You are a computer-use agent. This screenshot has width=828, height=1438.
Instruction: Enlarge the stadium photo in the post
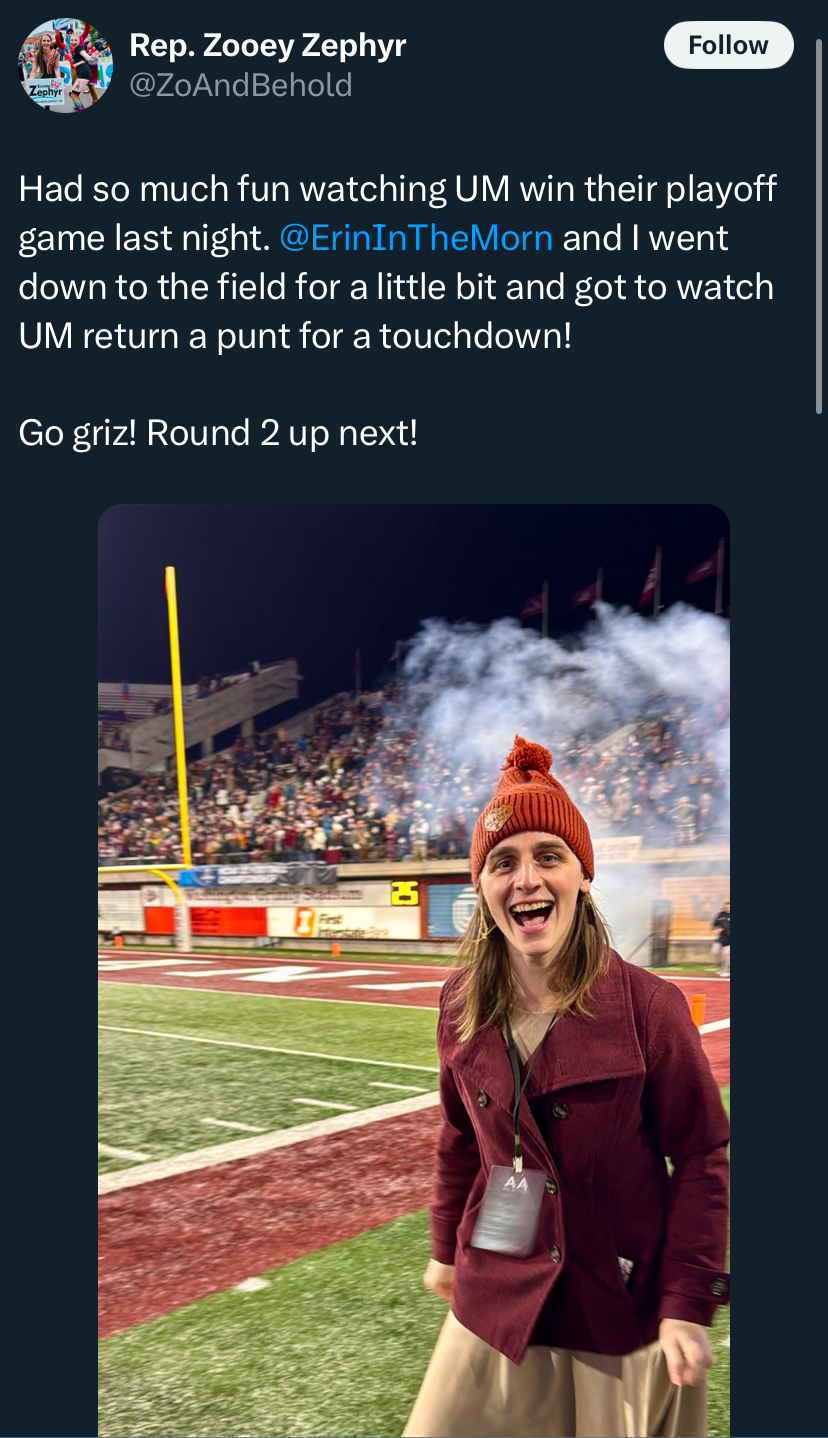coord(413,970)
